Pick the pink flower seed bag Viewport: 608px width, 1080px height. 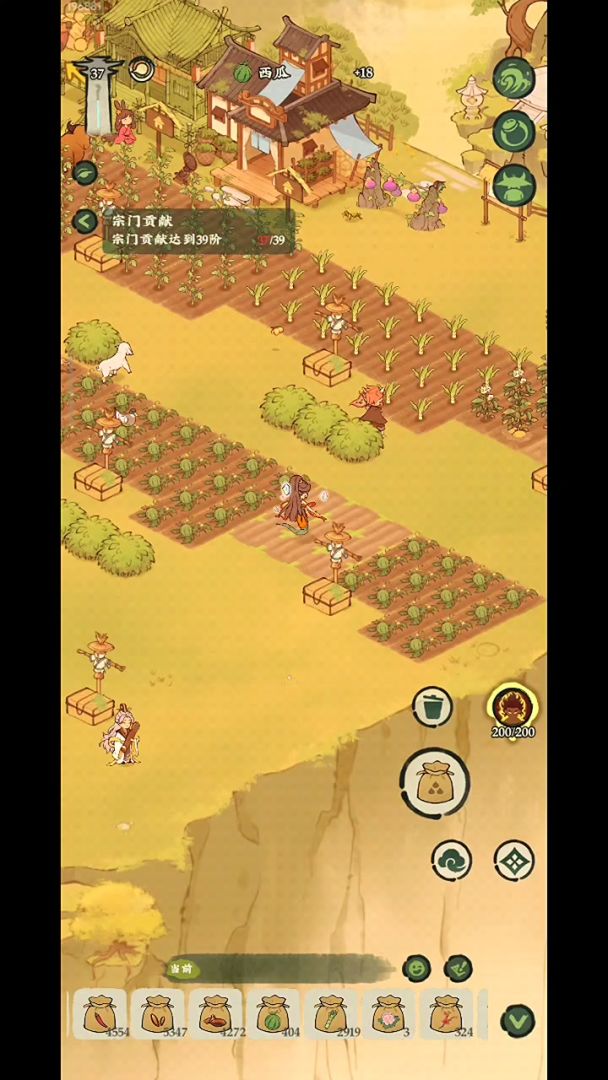(x=390, y=1014)
